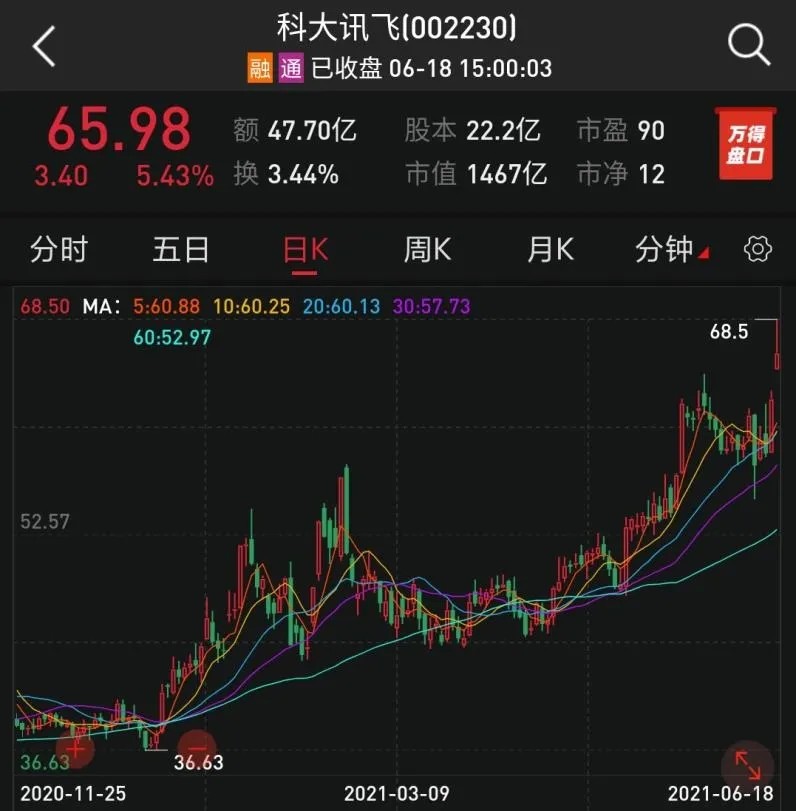Switch to the 分时 intraday tab

pyautogui.click(x=59, y=249)
